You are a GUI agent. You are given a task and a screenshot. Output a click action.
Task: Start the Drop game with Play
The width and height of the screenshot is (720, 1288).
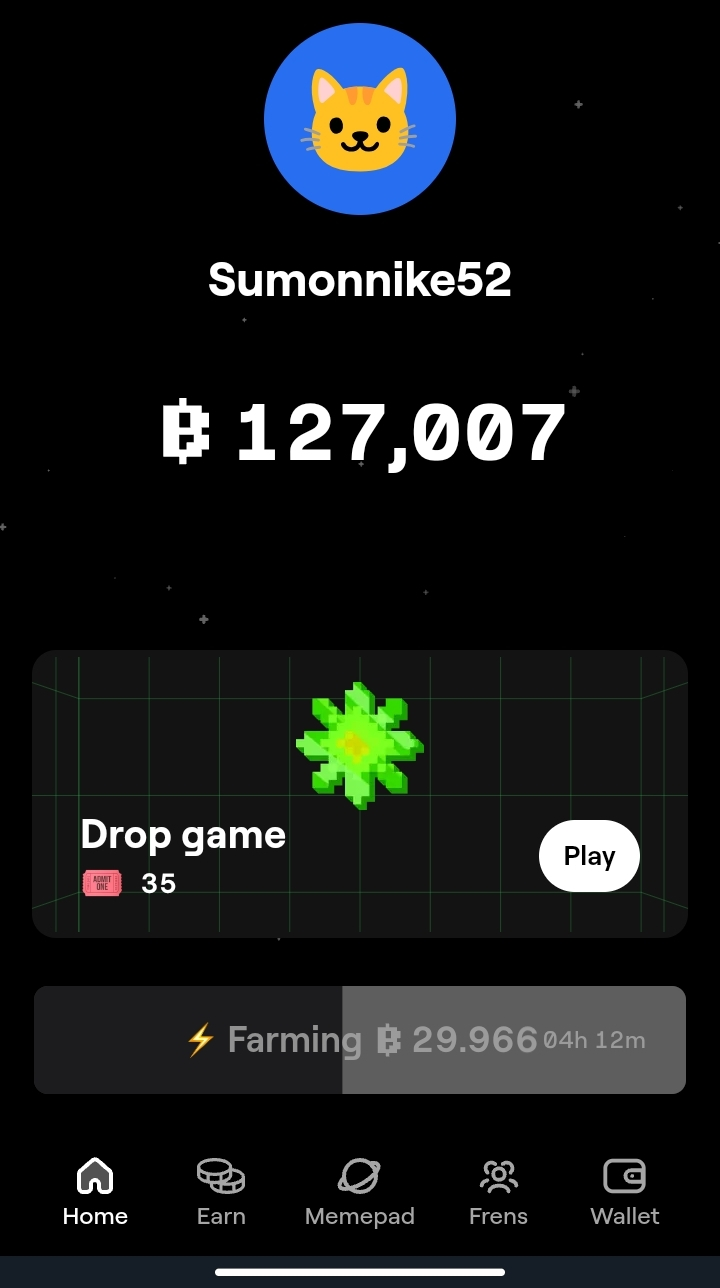tap(589, 856)
